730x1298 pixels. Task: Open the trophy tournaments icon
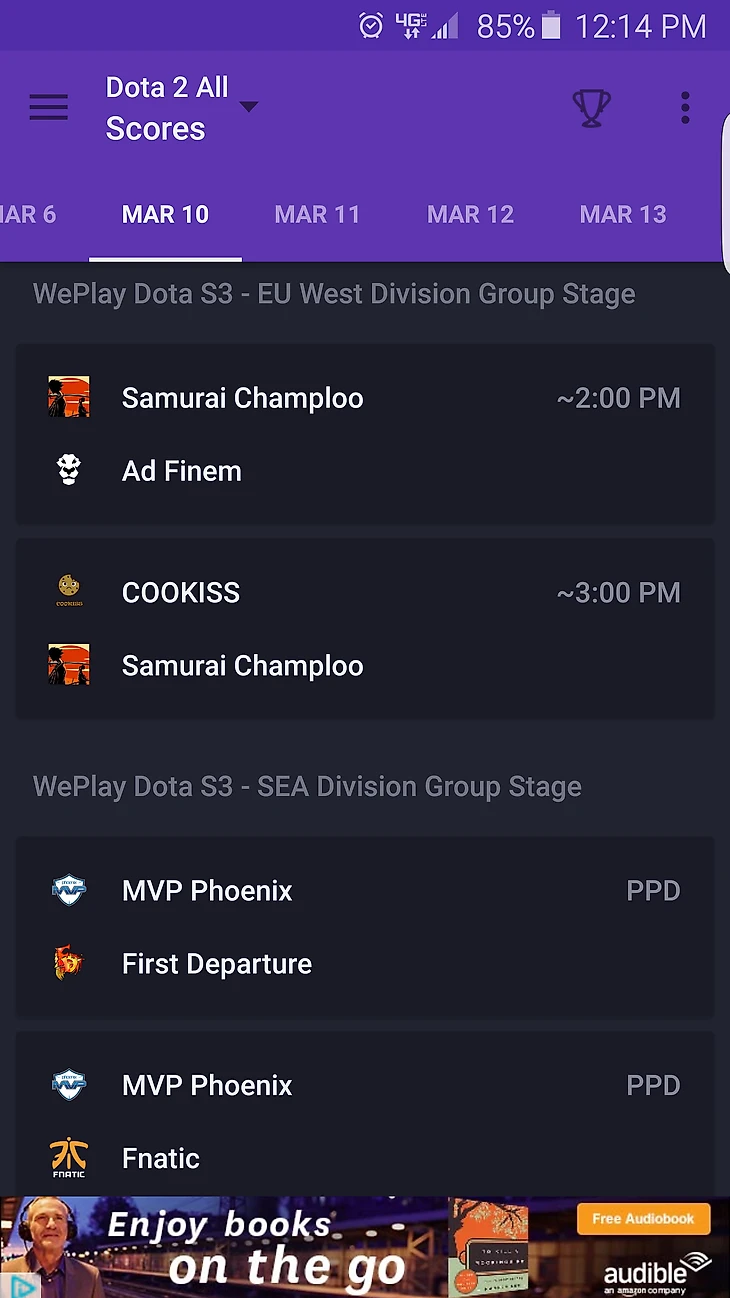point(591,108)
